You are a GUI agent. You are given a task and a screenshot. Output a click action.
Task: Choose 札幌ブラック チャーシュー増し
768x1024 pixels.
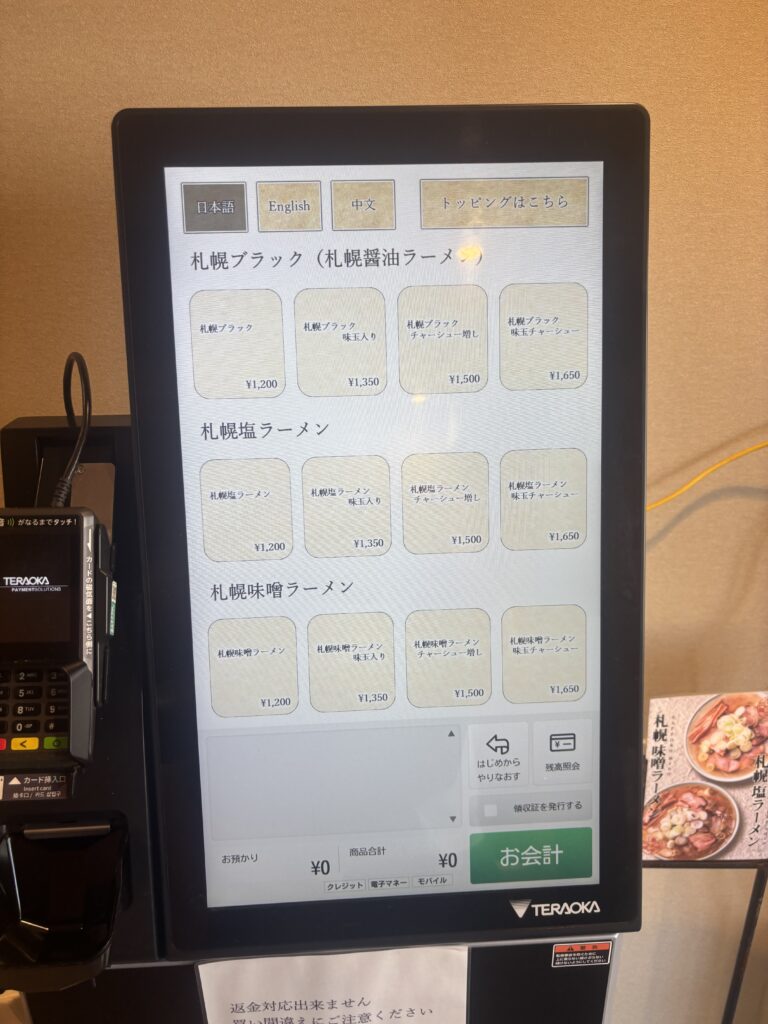click(442, 338)
